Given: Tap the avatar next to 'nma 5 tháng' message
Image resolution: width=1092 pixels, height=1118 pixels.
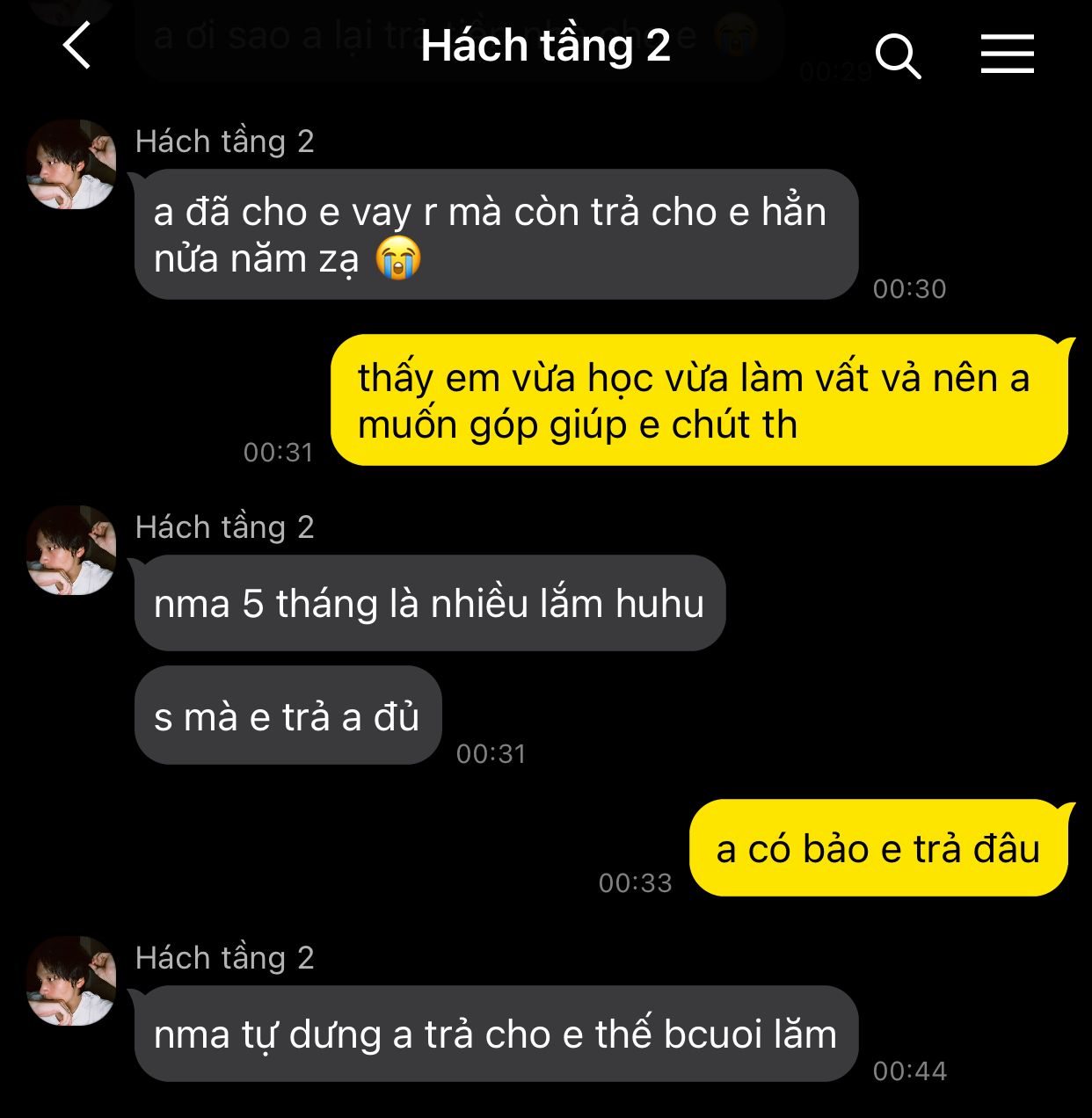Looking at the screenshot, I should coord(71,550).
